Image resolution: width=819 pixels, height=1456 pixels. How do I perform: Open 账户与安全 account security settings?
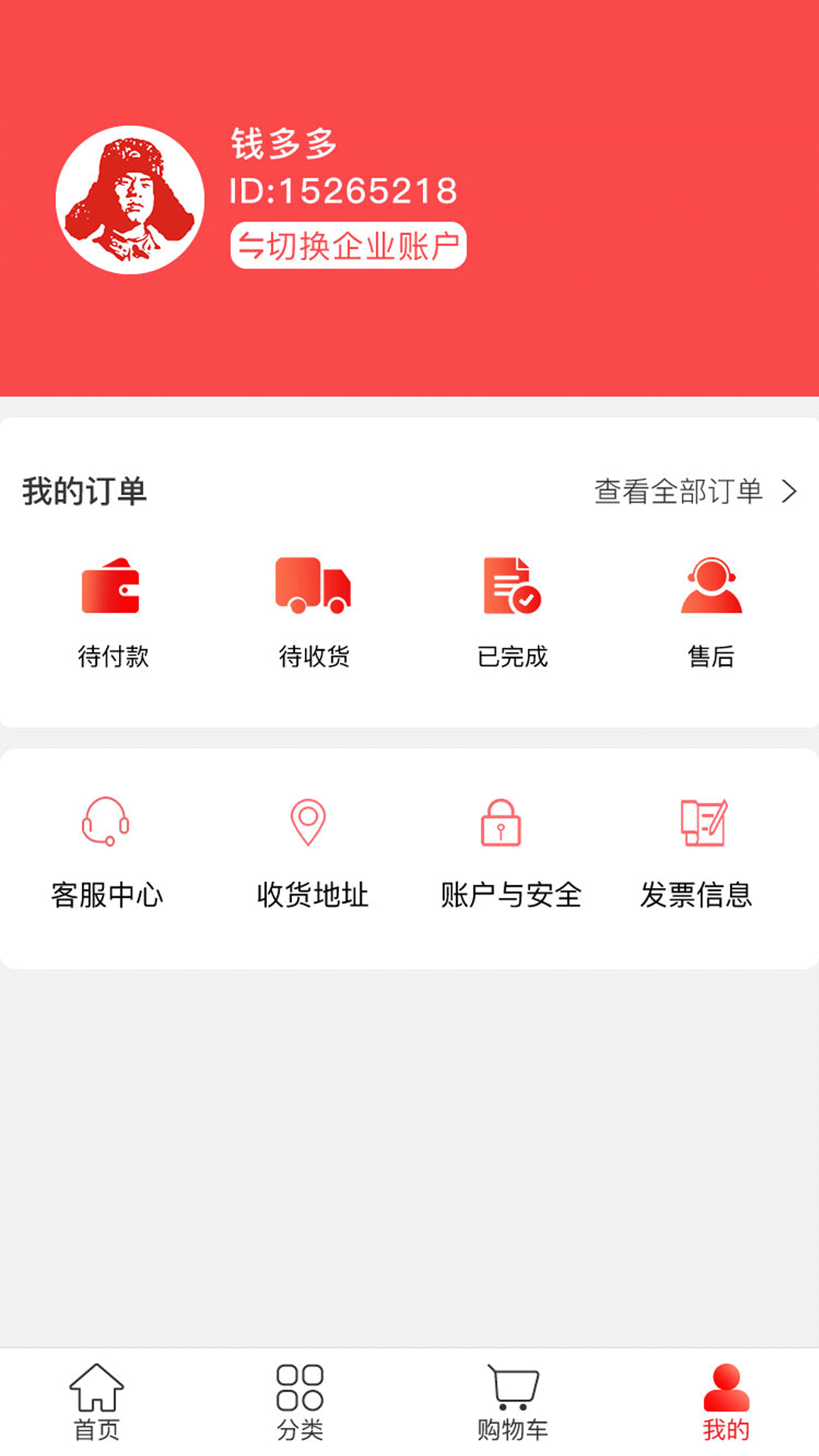tap(510, 852)
